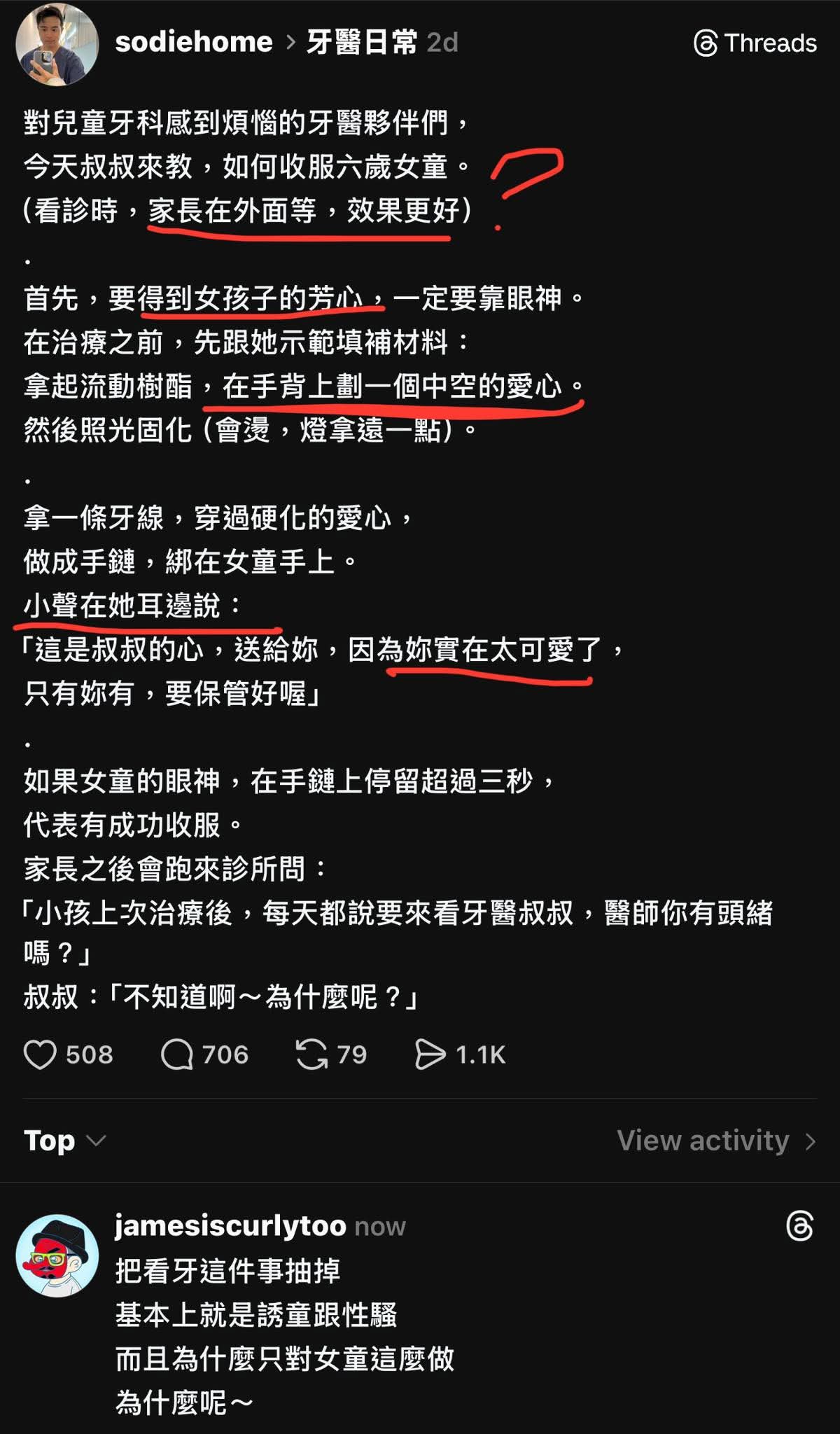Share the post via send icon
This screenshot has height=1434, width=840.
430,1054
